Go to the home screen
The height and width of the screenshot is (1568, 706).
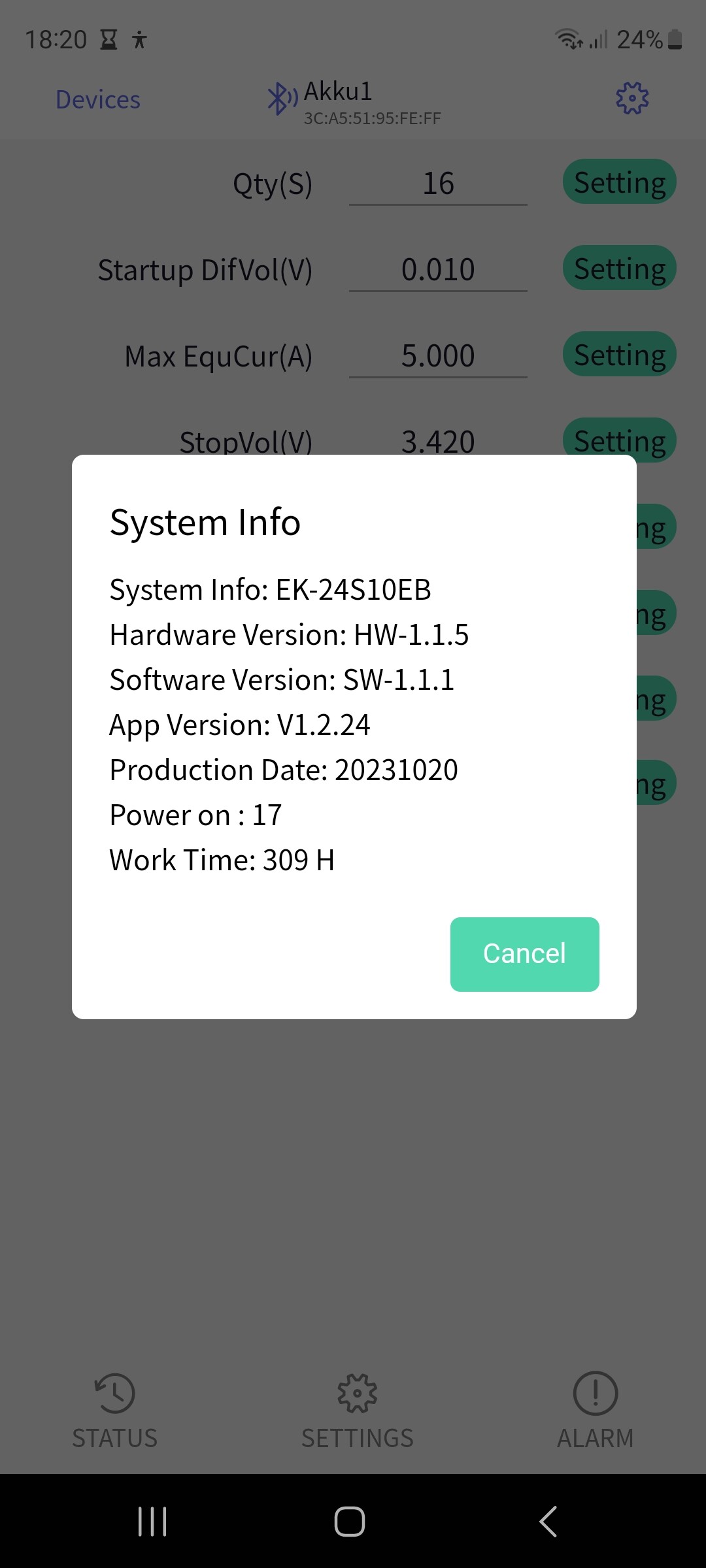click(x=350, y=1522)
